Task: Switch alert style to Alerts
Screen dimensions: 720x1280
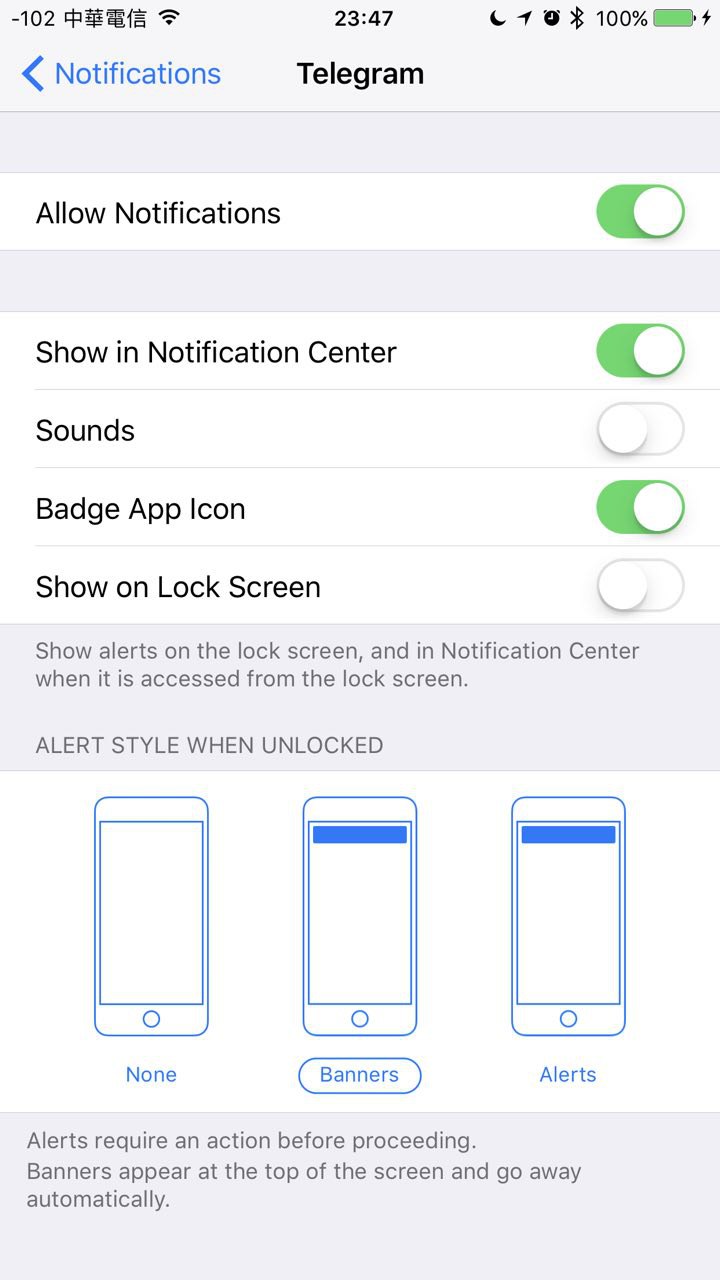Action: 568,940
